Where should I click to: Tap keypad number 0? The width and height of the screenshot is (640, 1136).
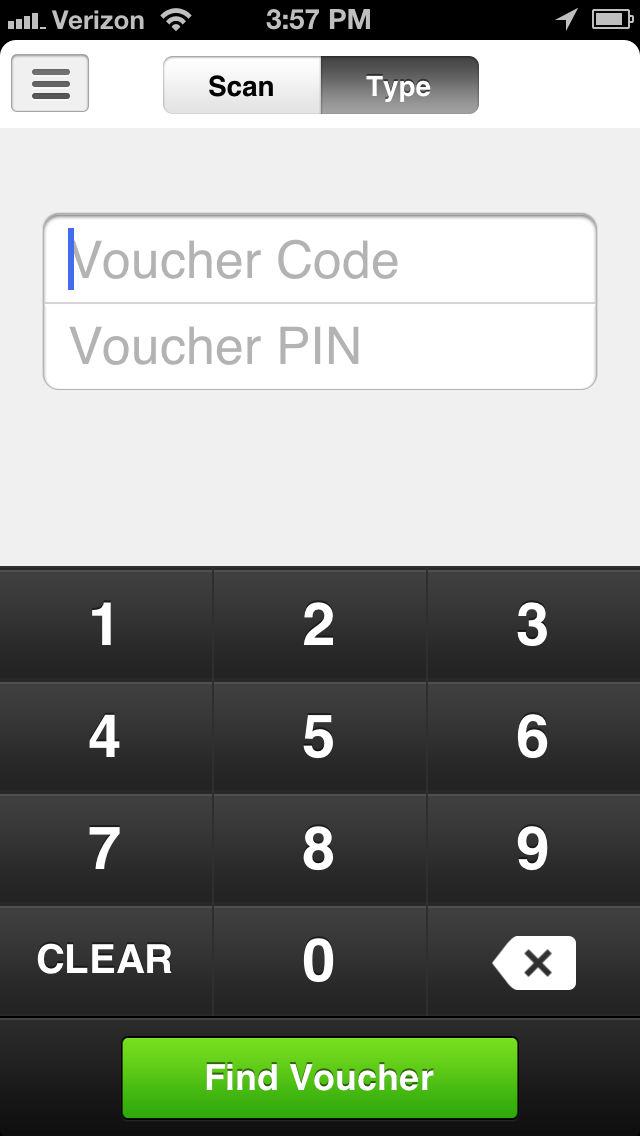[320, 961]
